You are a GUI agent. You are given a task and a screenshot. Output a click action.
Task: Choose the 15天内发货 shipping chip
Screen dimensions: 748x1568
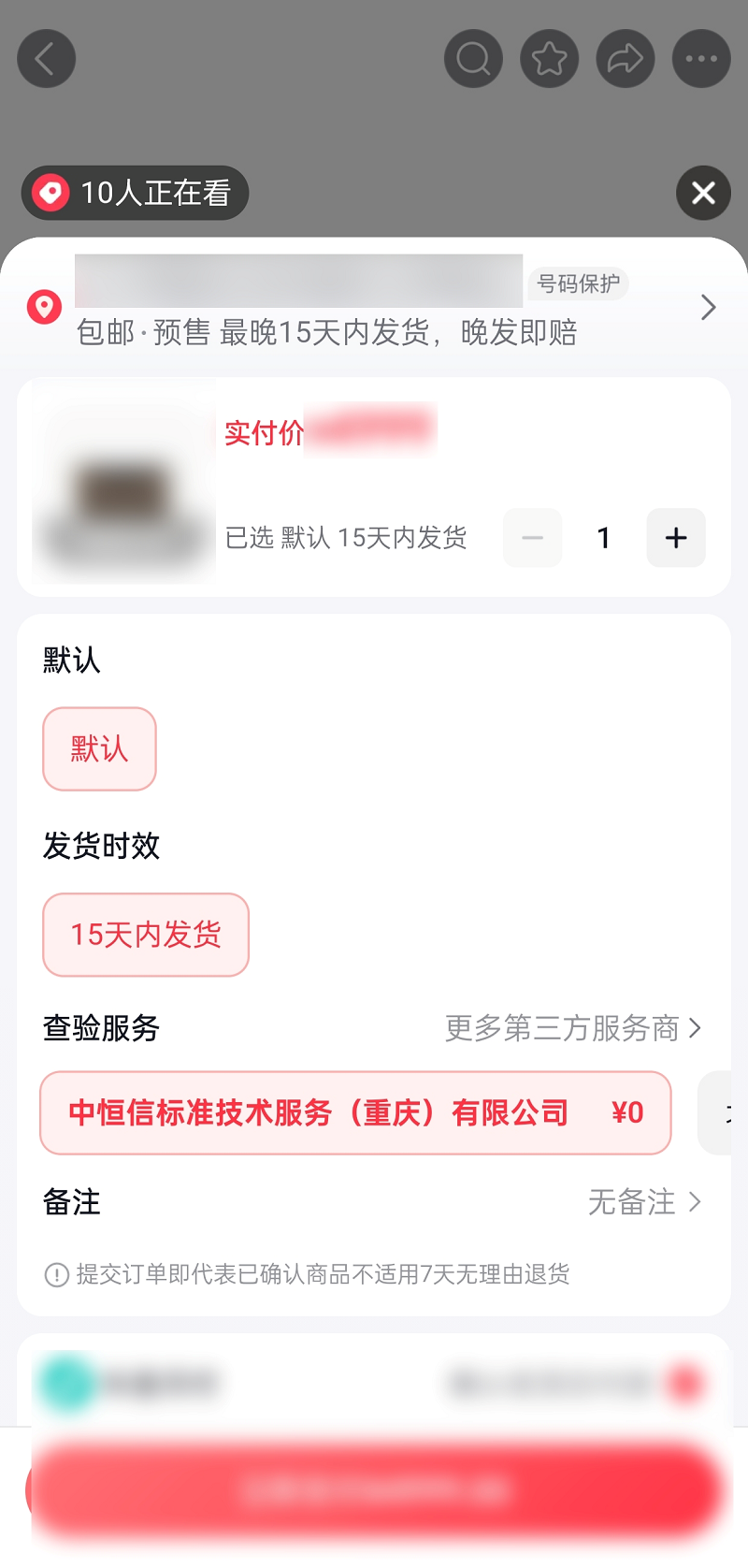point(146,935)
